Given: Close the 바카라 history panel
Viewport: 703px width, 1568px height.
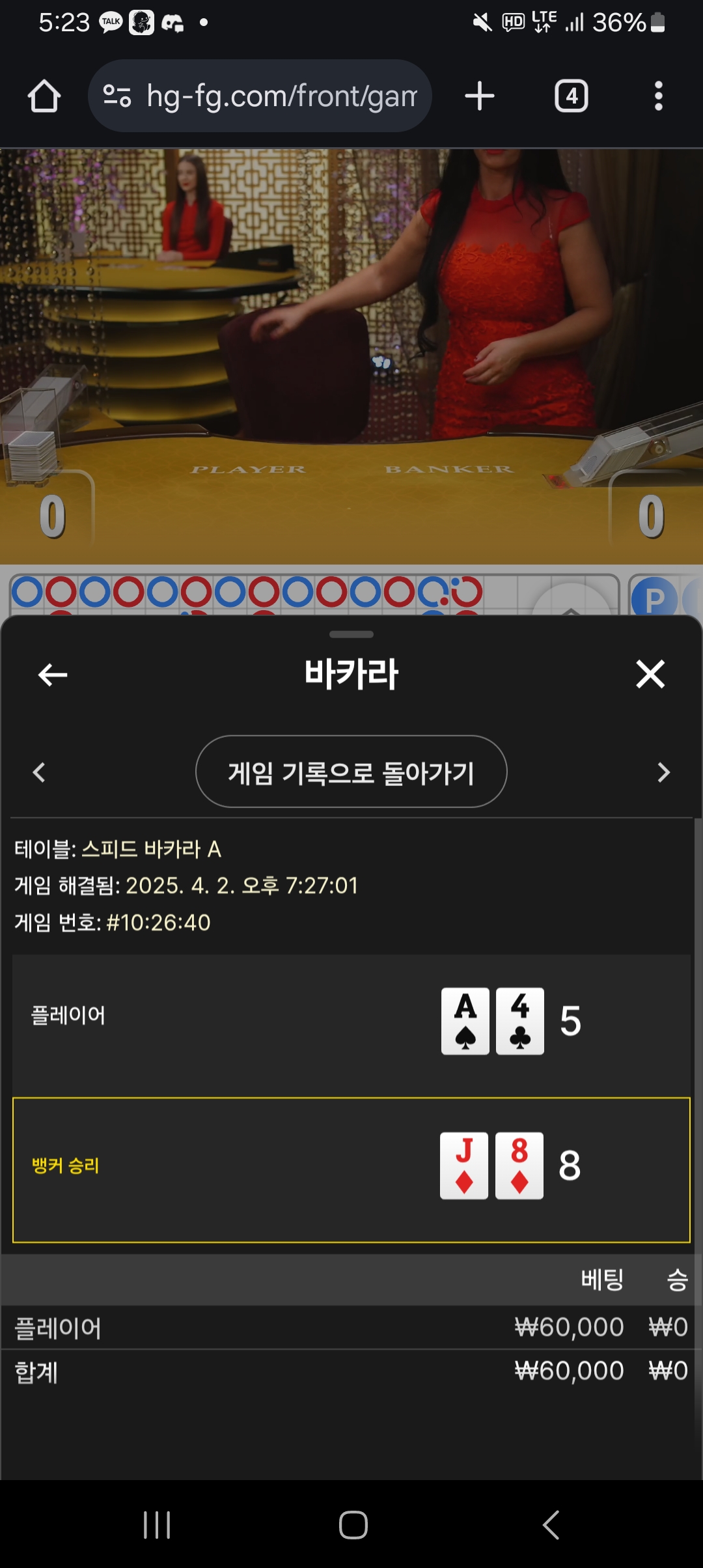Looking at the screenshot, I should (x=650, y=674).
